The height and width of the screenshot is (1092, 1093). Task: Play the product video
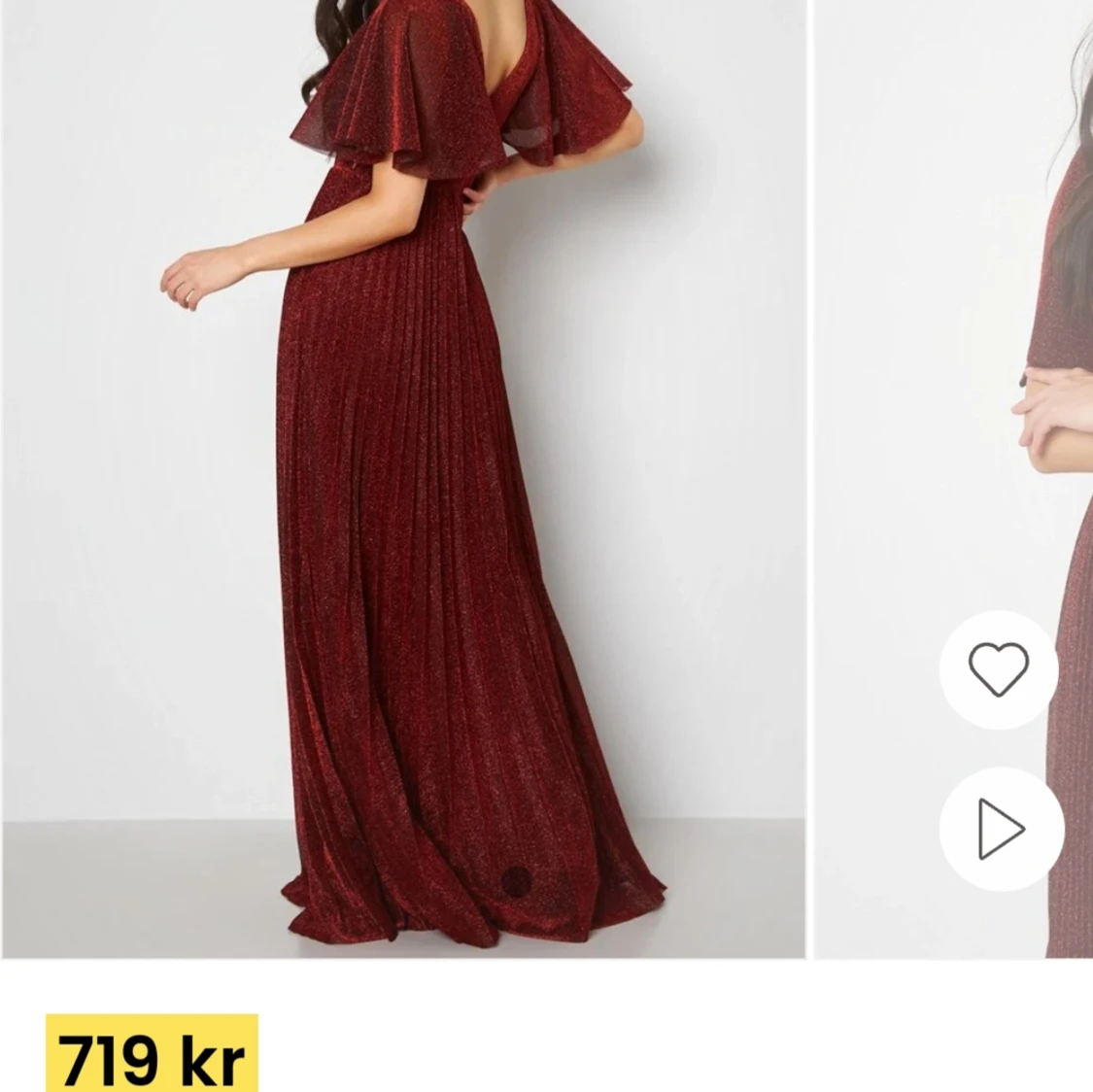[x=1000, y=829]
